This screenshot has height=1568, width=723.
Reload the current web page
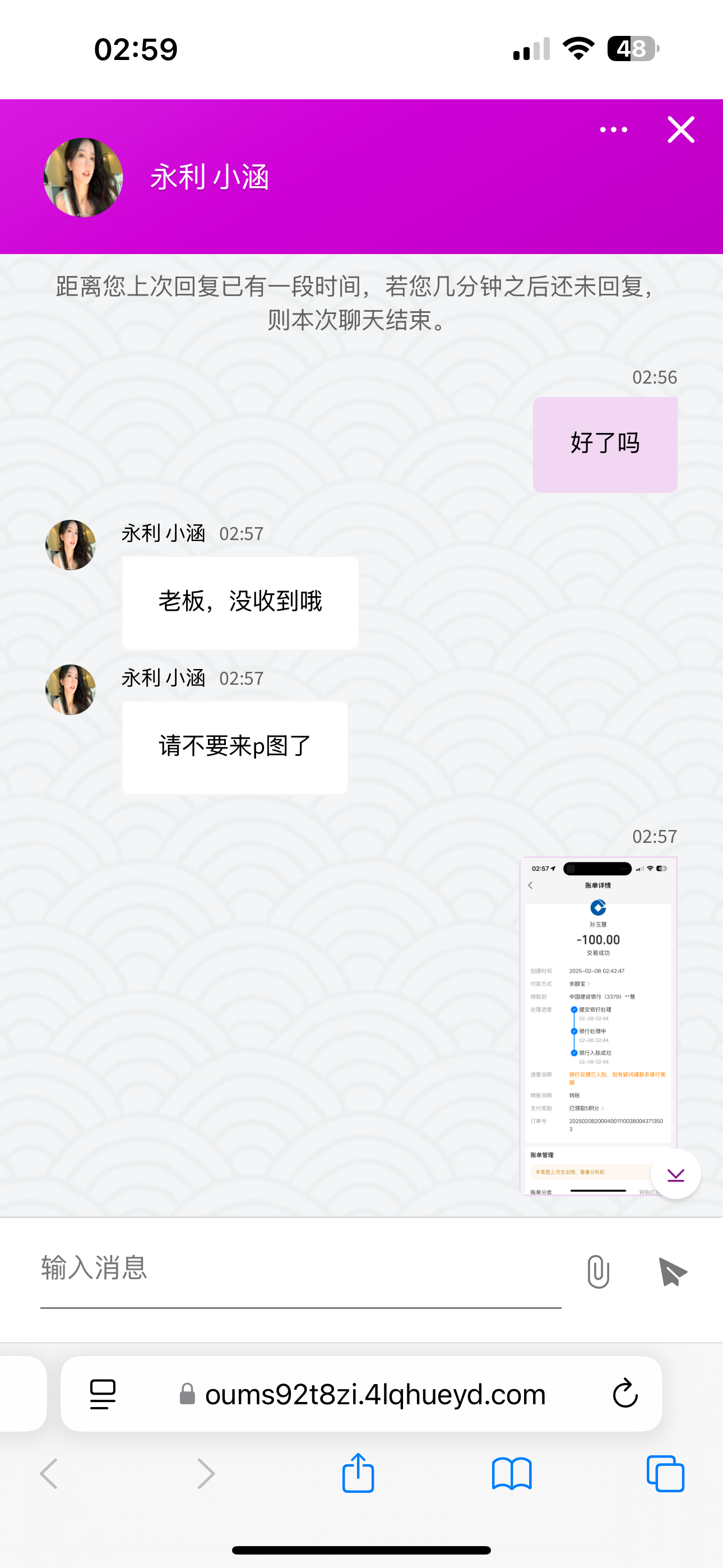pyautogui.click(x=625, y=1393)
